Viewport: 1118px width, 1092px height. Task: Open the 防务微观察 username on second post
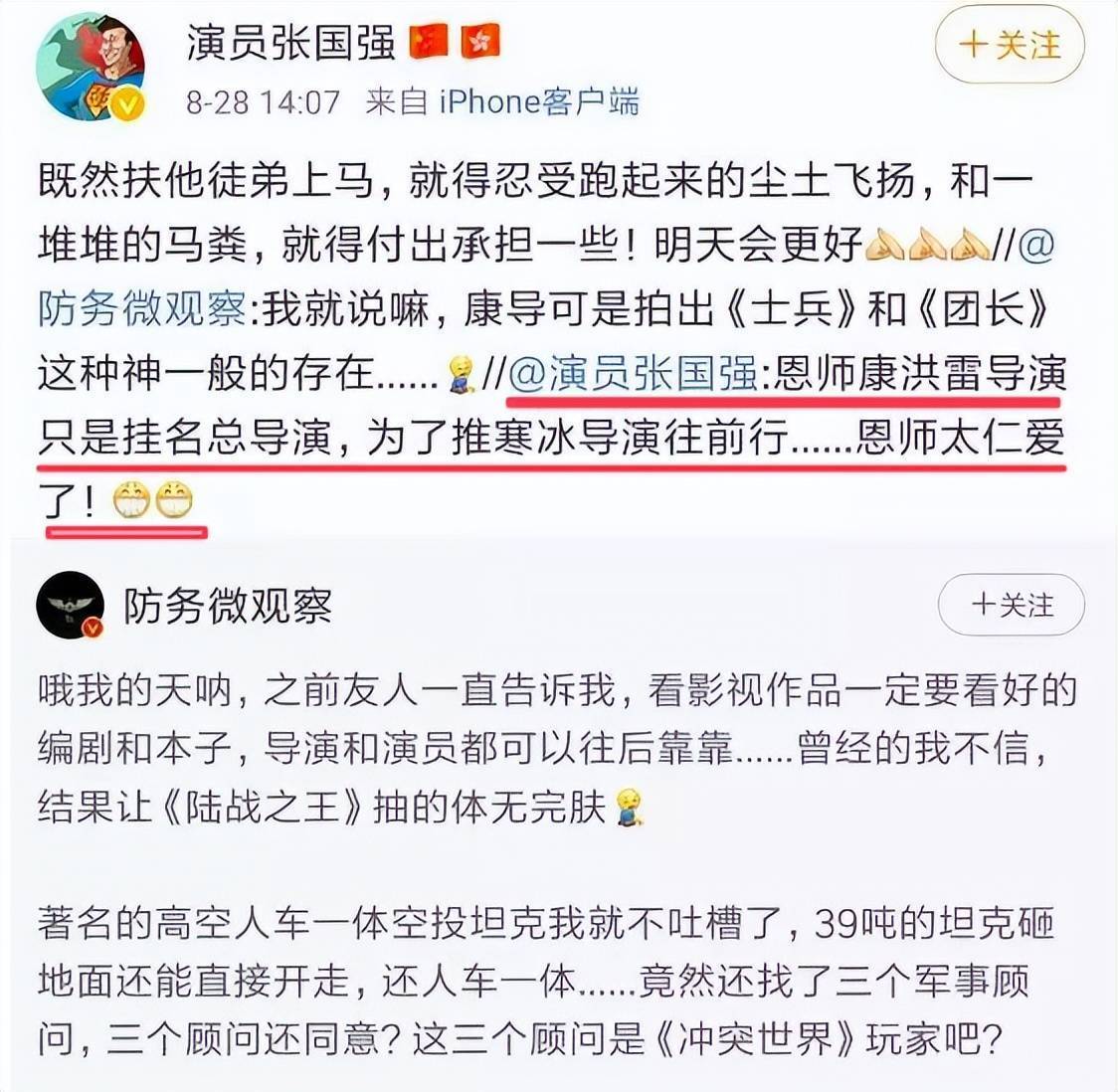[228, 605]
